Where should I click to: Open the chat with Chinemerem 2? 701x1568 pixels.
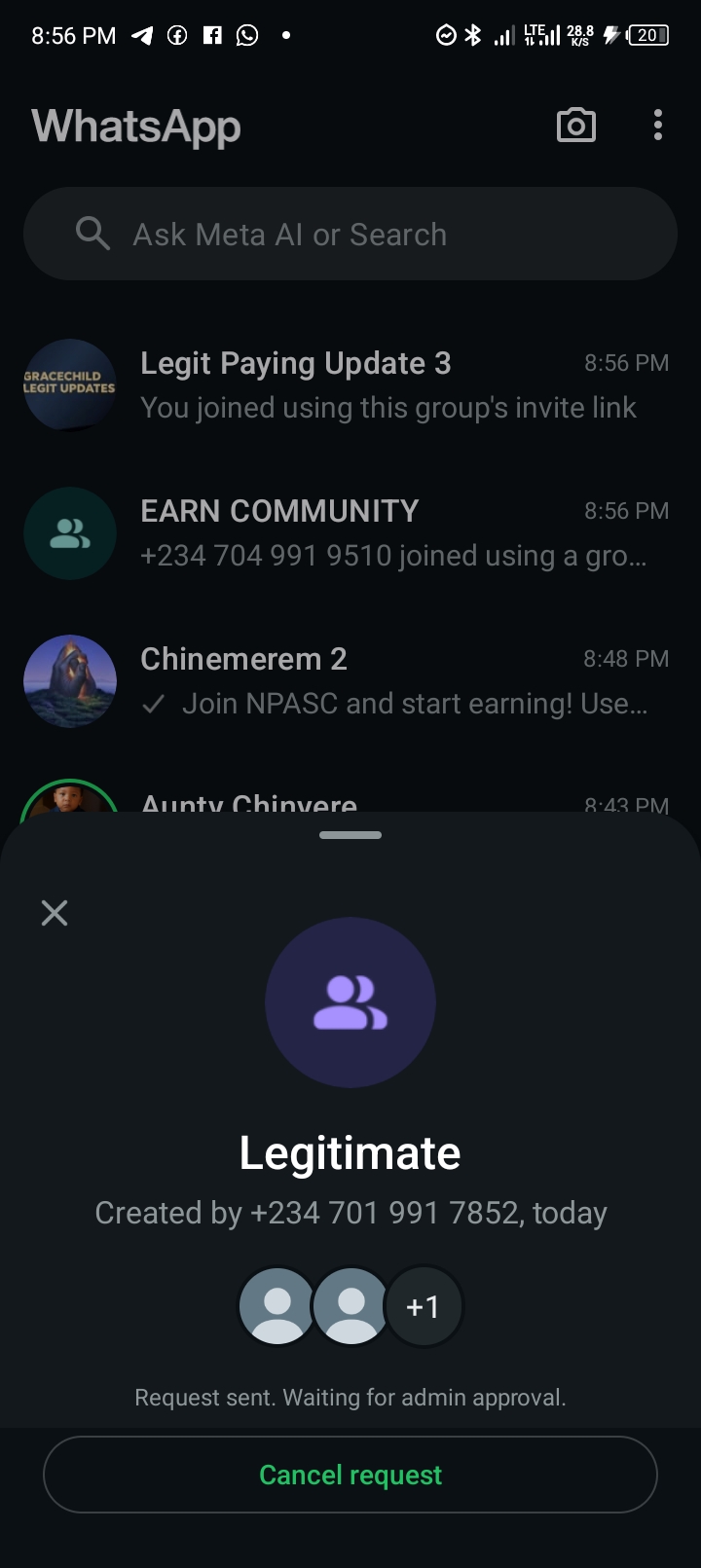point(350,681)
